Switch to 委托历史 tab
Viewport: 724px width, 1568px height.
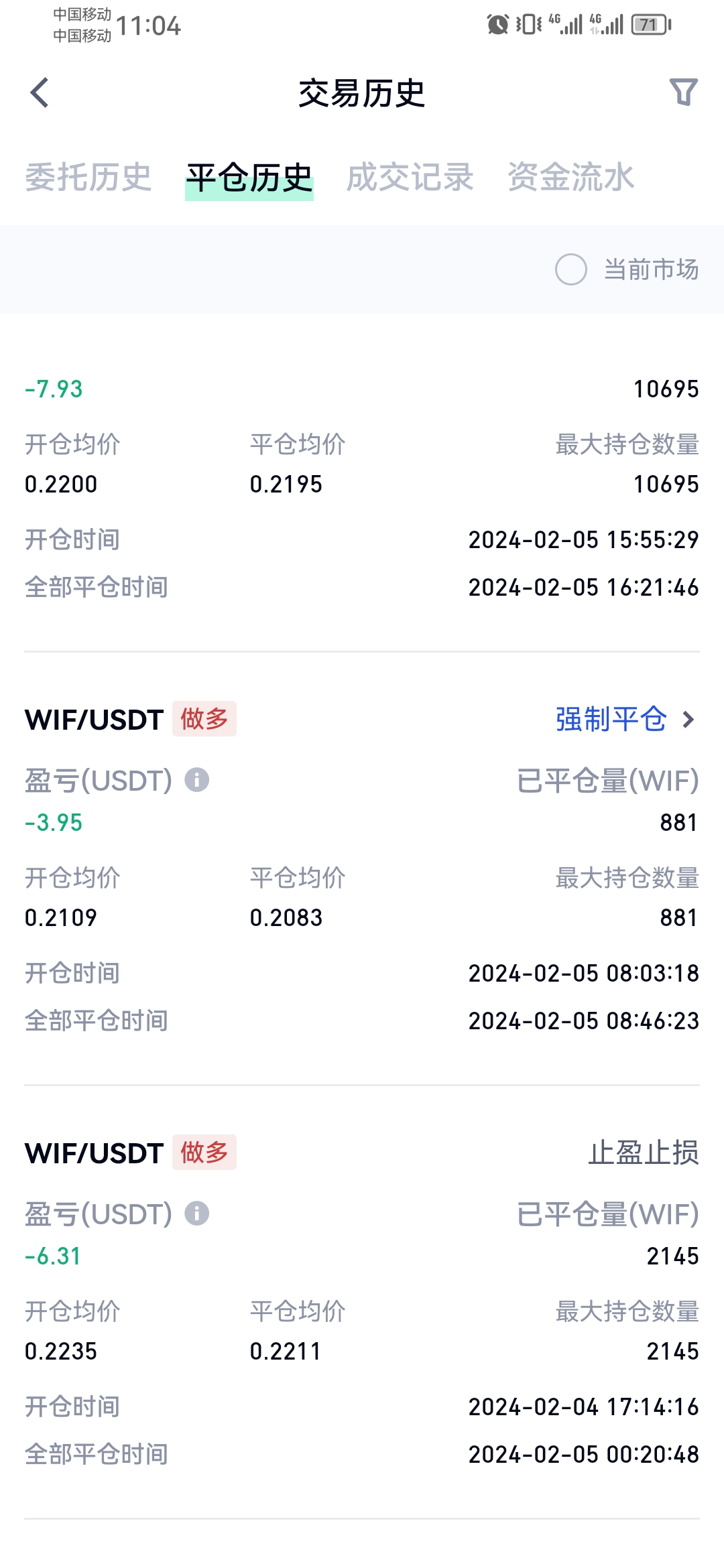(88, 178)
